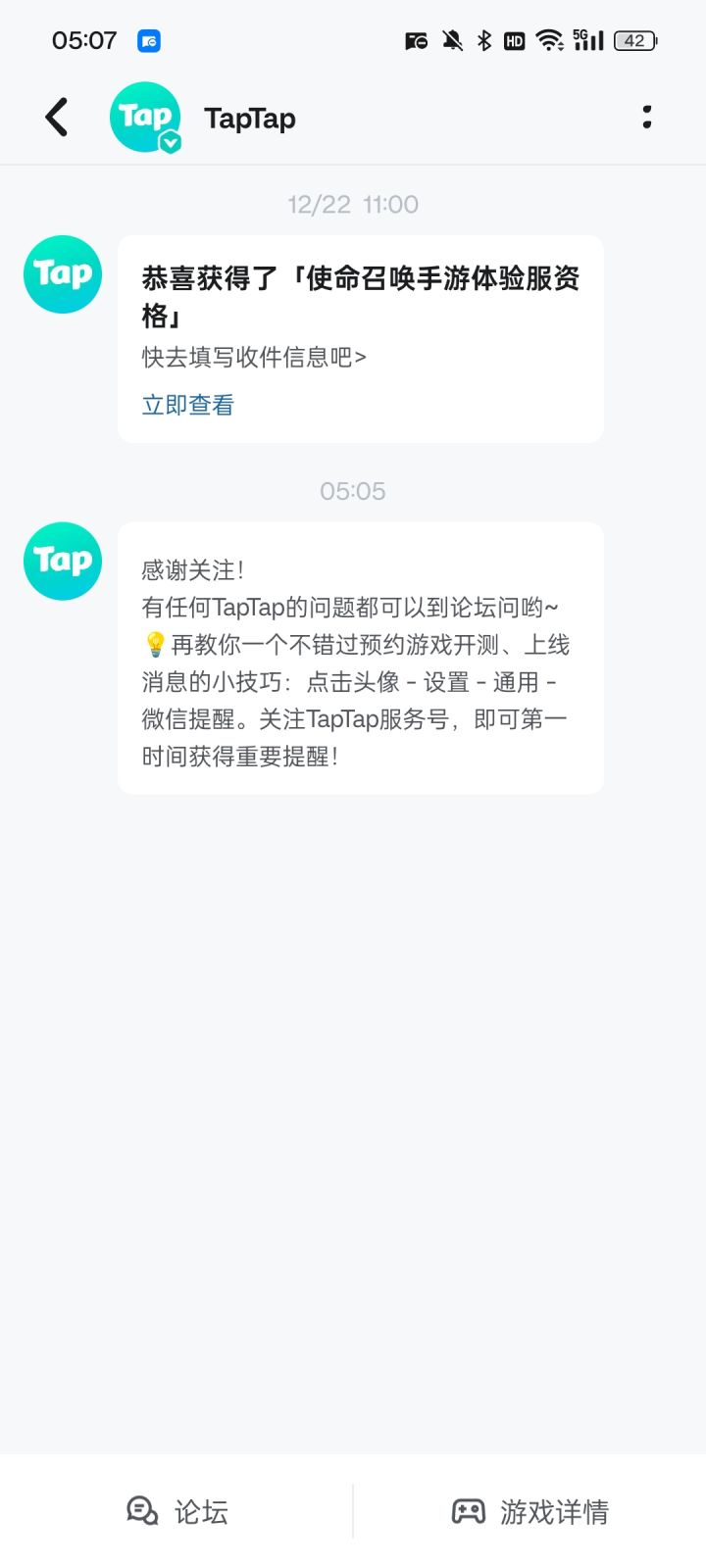Tap the 05:05 timestamp above the message
The height and width of the screenshot is (1568, 706).
[x=354, y=490]
